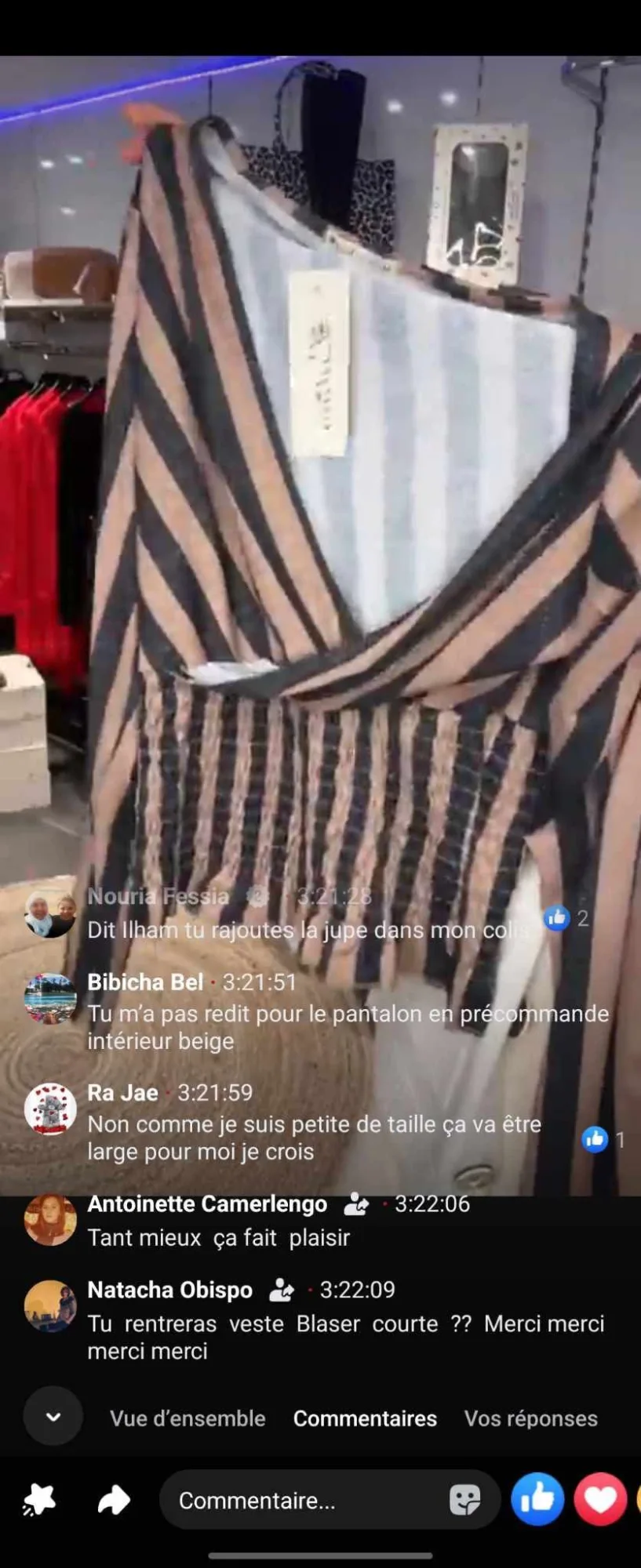Select the Commentaires tab
The image size is (641, 1568).
click(365, 1418)
